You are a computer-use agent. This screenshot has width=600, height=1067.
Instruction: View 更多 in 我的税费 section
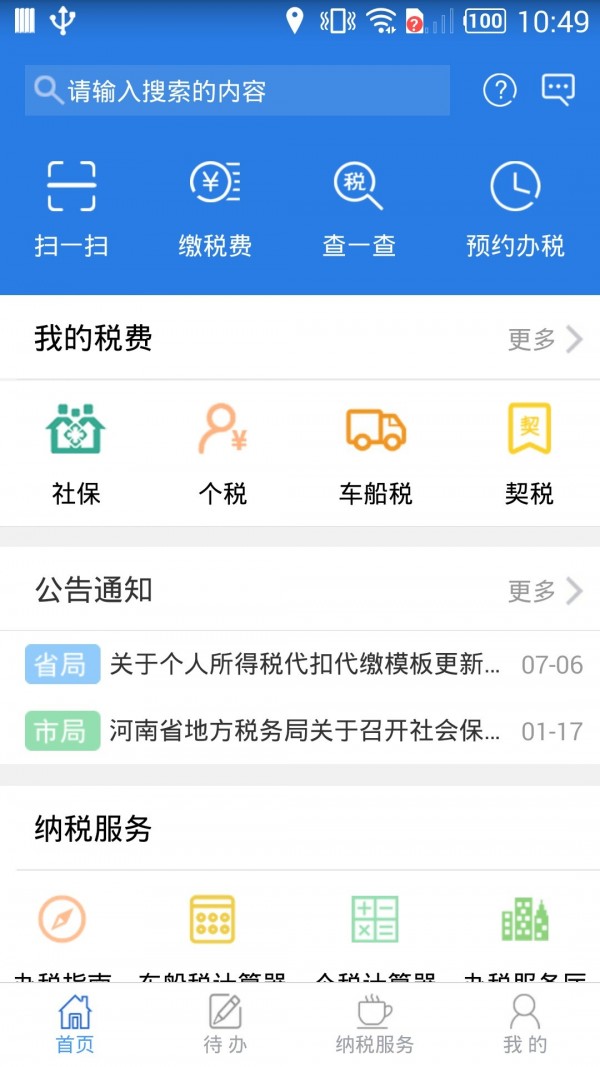click(544, 339)
